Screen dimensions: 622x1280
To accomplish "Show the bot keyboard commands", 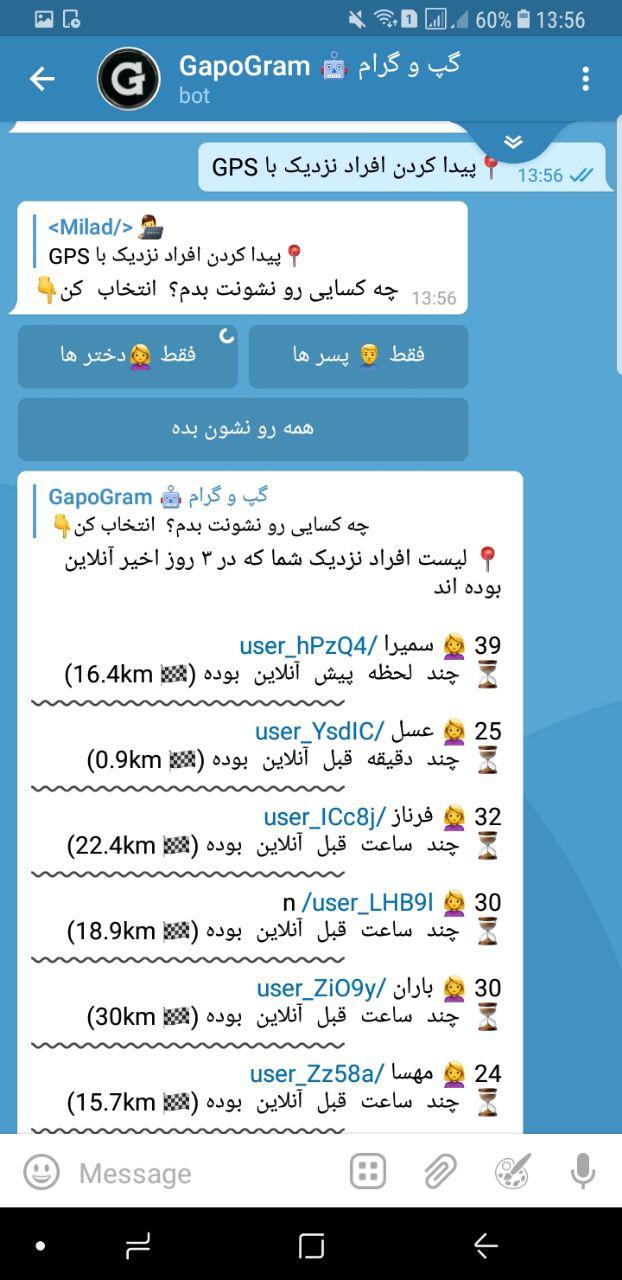I will tap(368, 1172).
